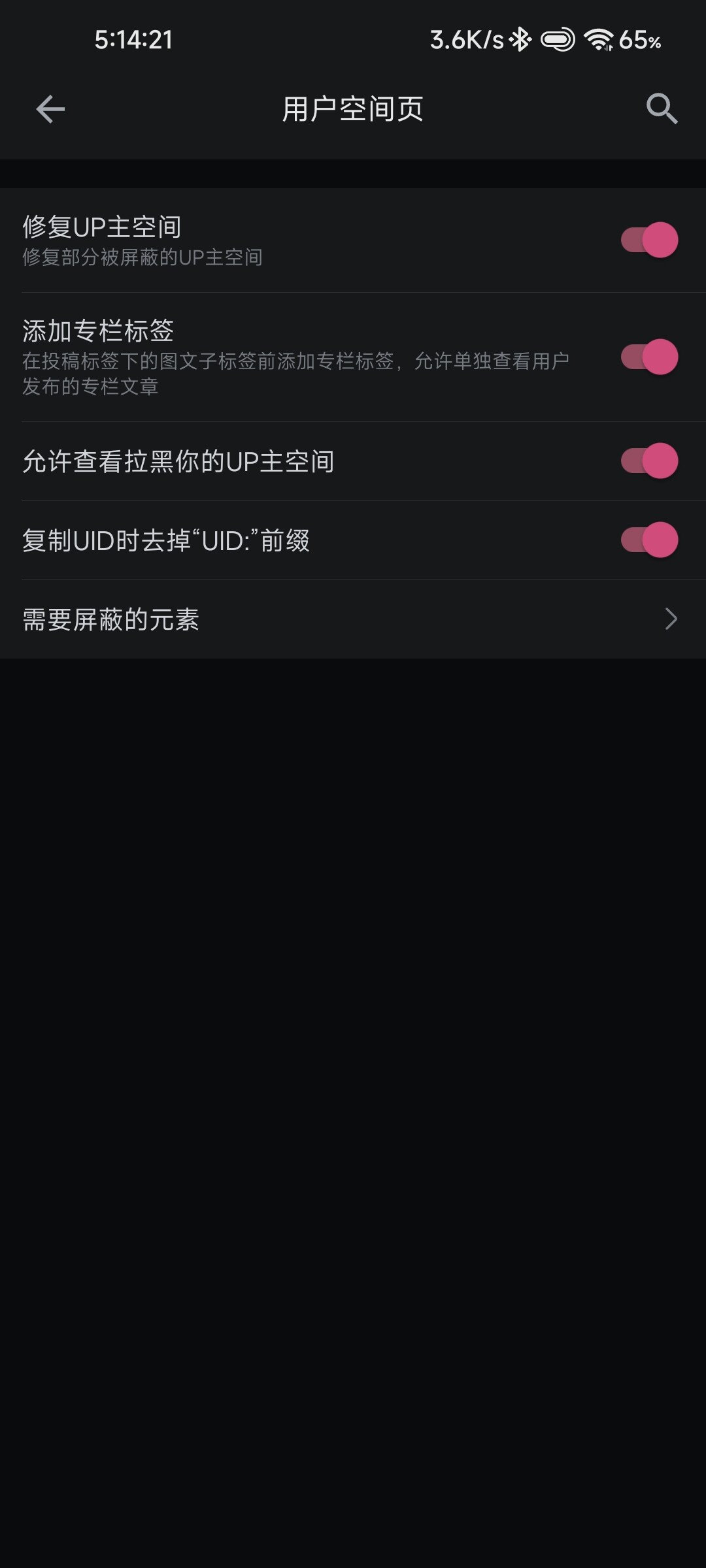Go back from 用户空间页
The image size is (706, 1568).
coord(50,109)
